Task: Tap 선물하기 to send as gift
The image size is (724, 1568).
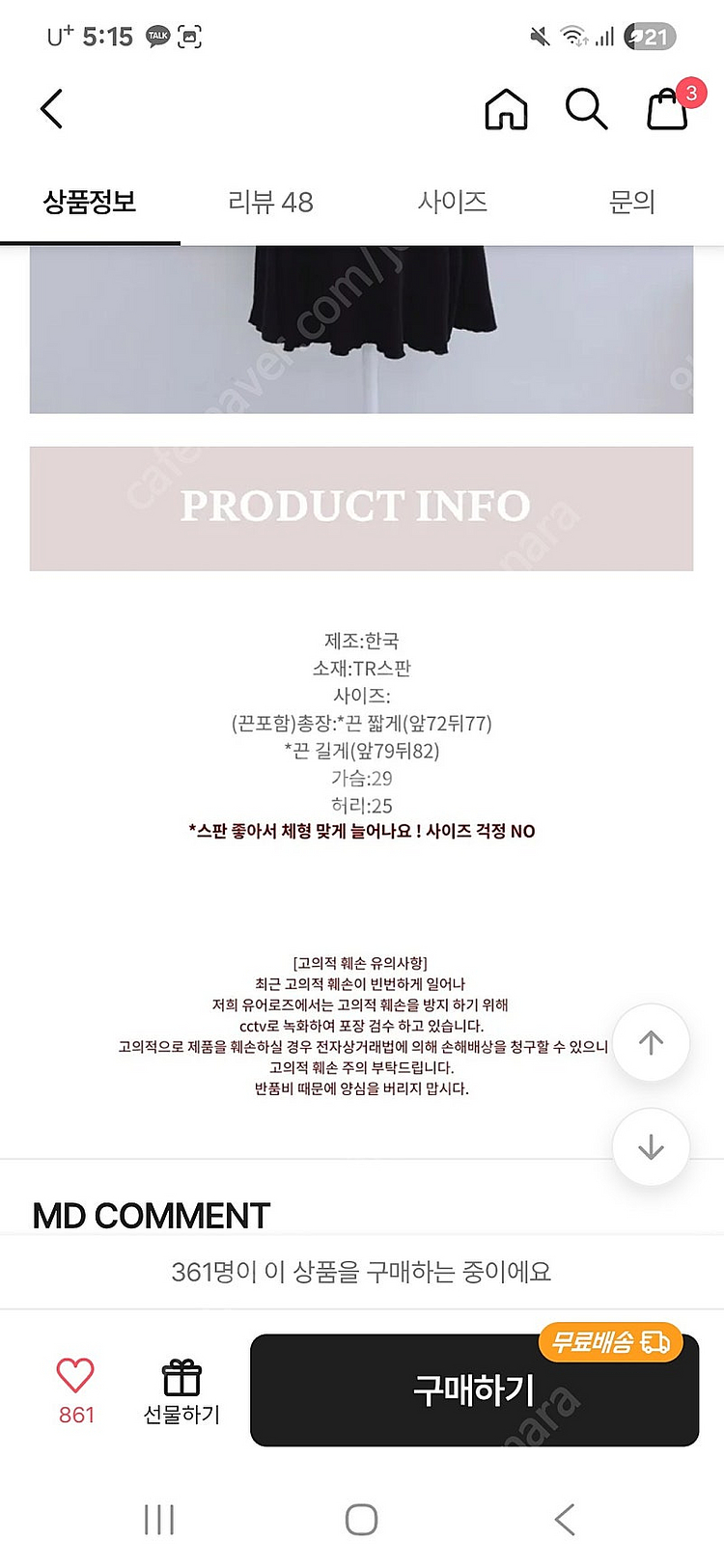Action: tap(181, 1390)
